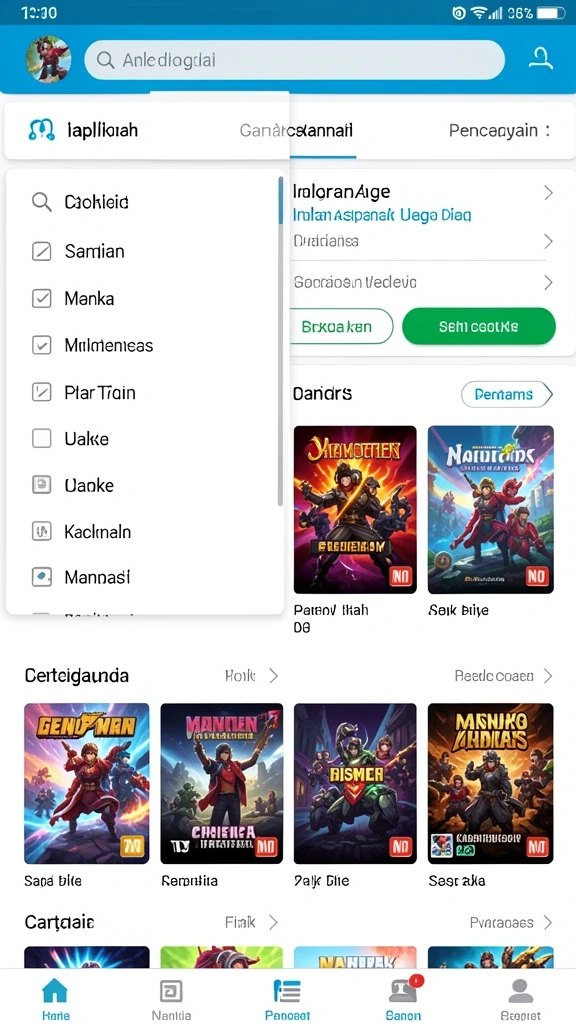Image resolution: width=576 pixels, height=1024 pixels.
Task: Open the account icon in header
Action: [541, 59]
